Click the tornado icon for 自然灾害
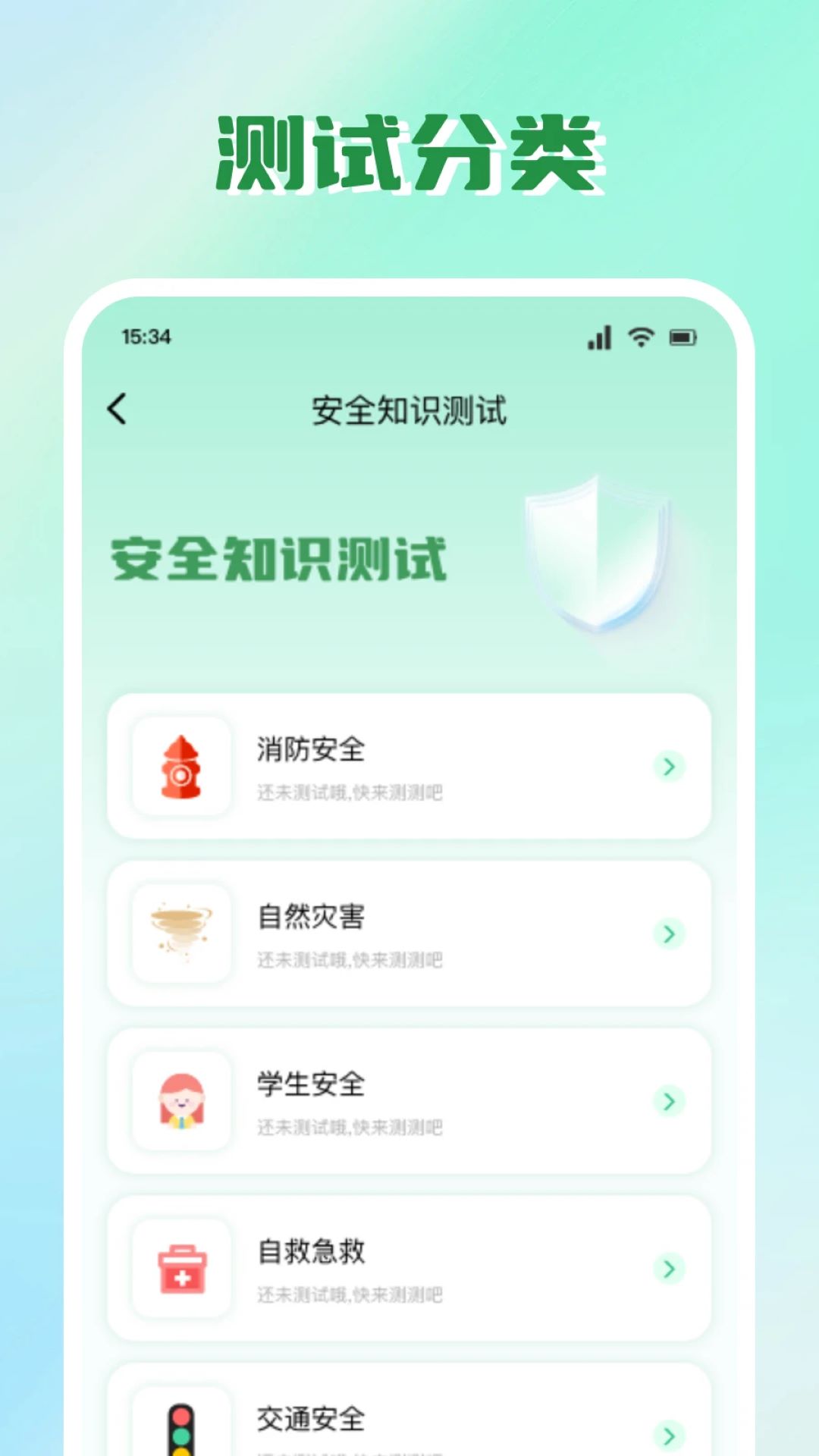This screenshot has height=1456, width=819. pos(182,934)
